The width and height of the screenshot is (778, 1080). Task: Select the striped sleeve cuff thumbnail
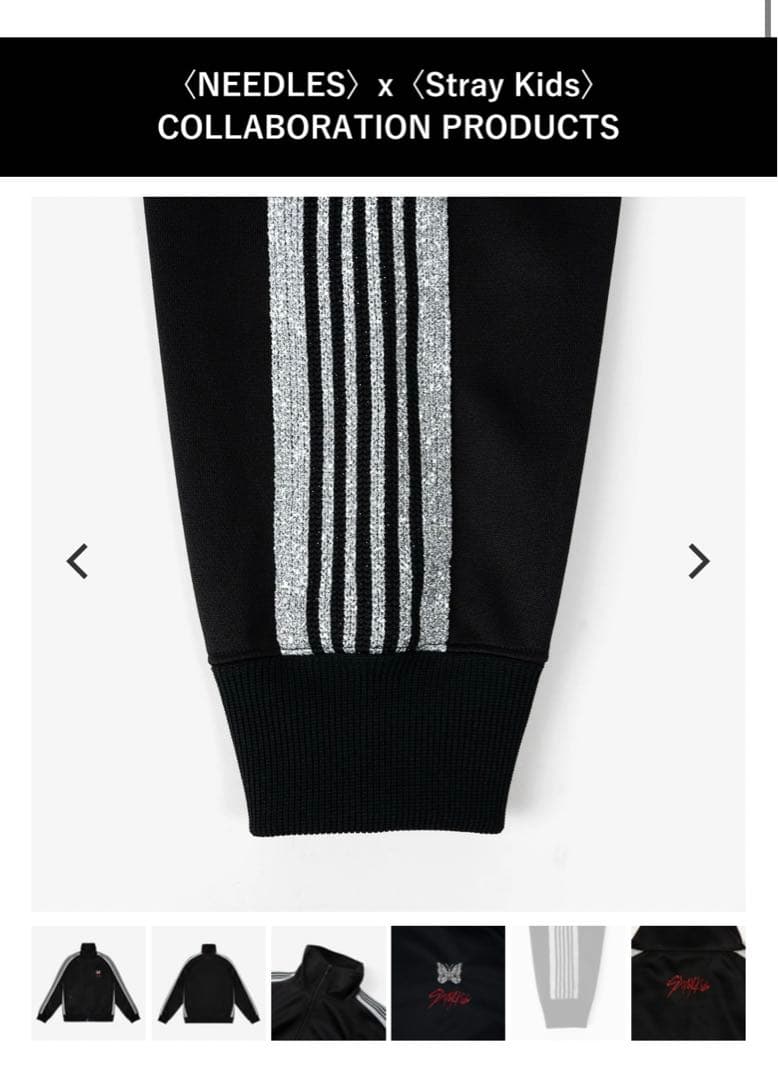568,983
